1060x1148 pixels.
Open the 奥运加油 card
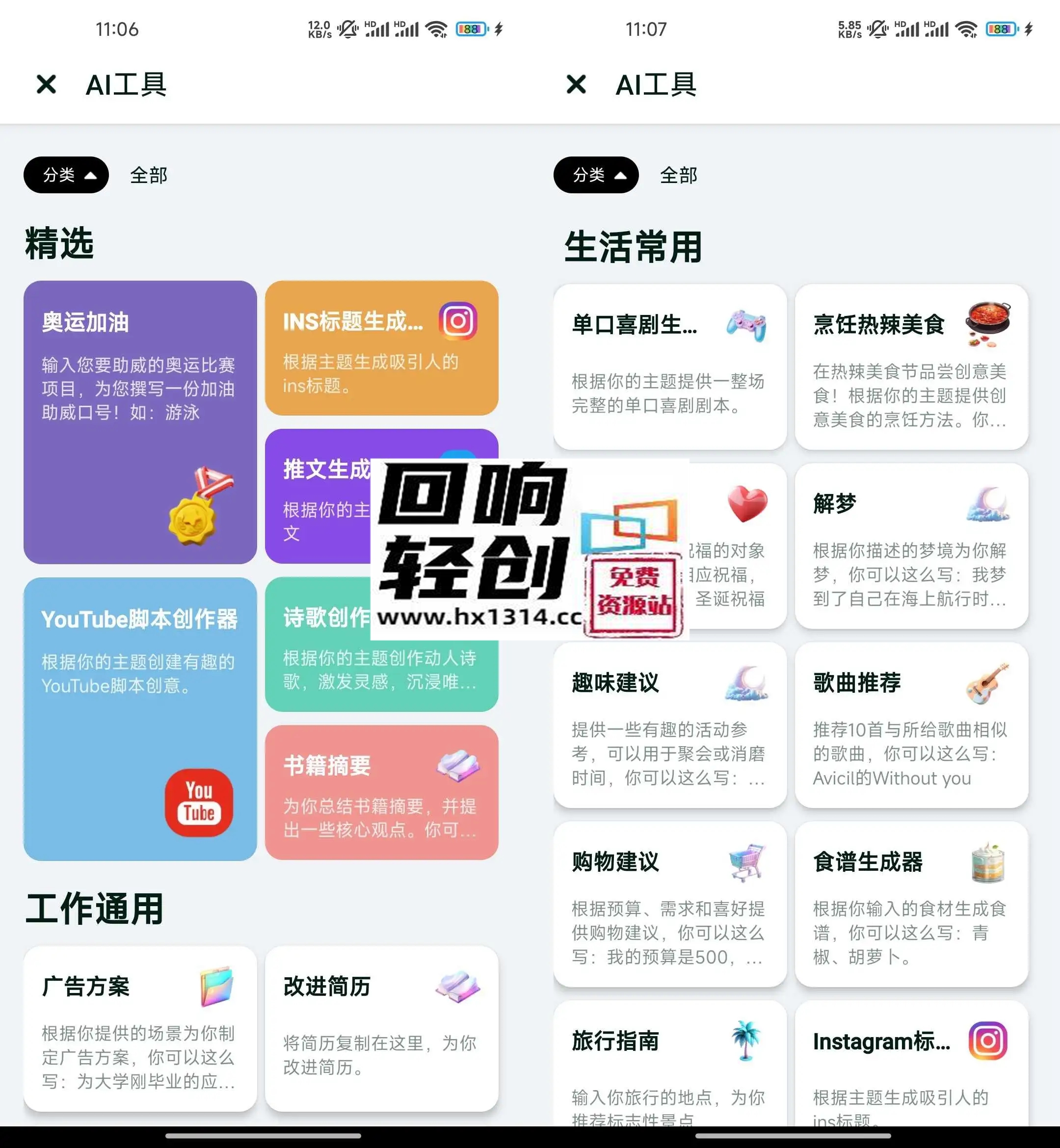(x=139, y=421)
